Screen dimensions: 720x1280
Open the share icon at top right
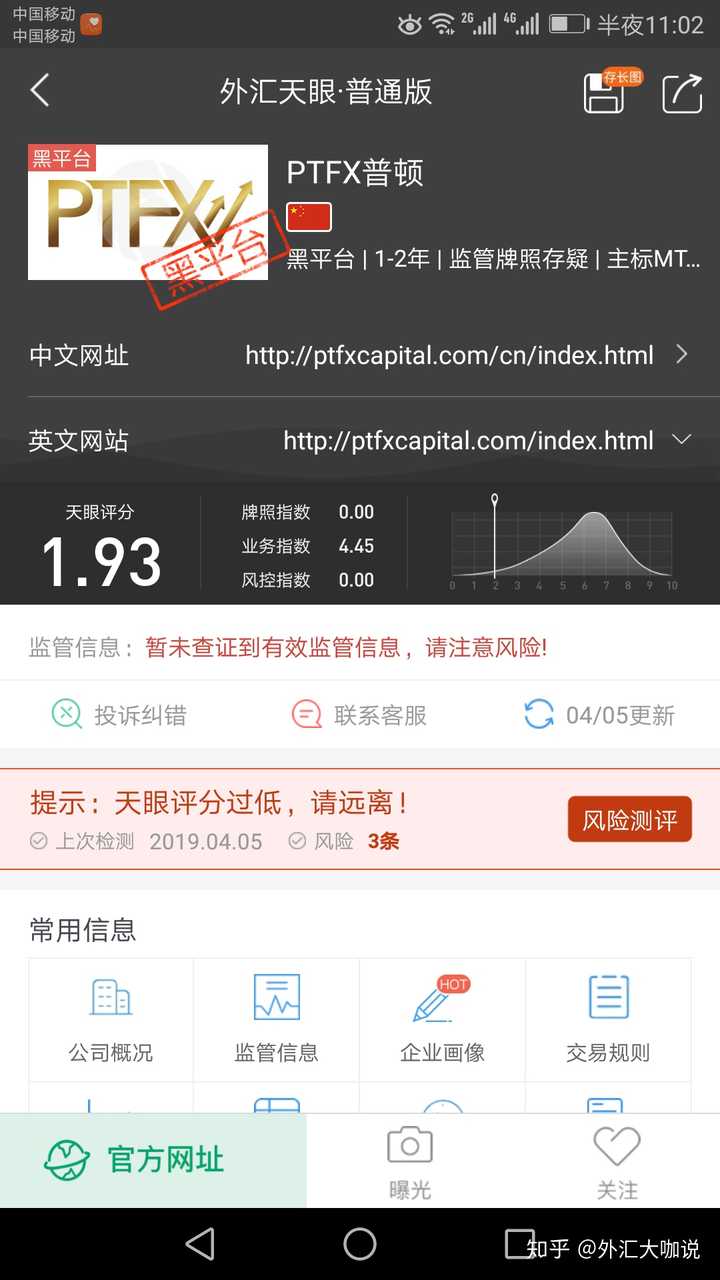(683, 92)
